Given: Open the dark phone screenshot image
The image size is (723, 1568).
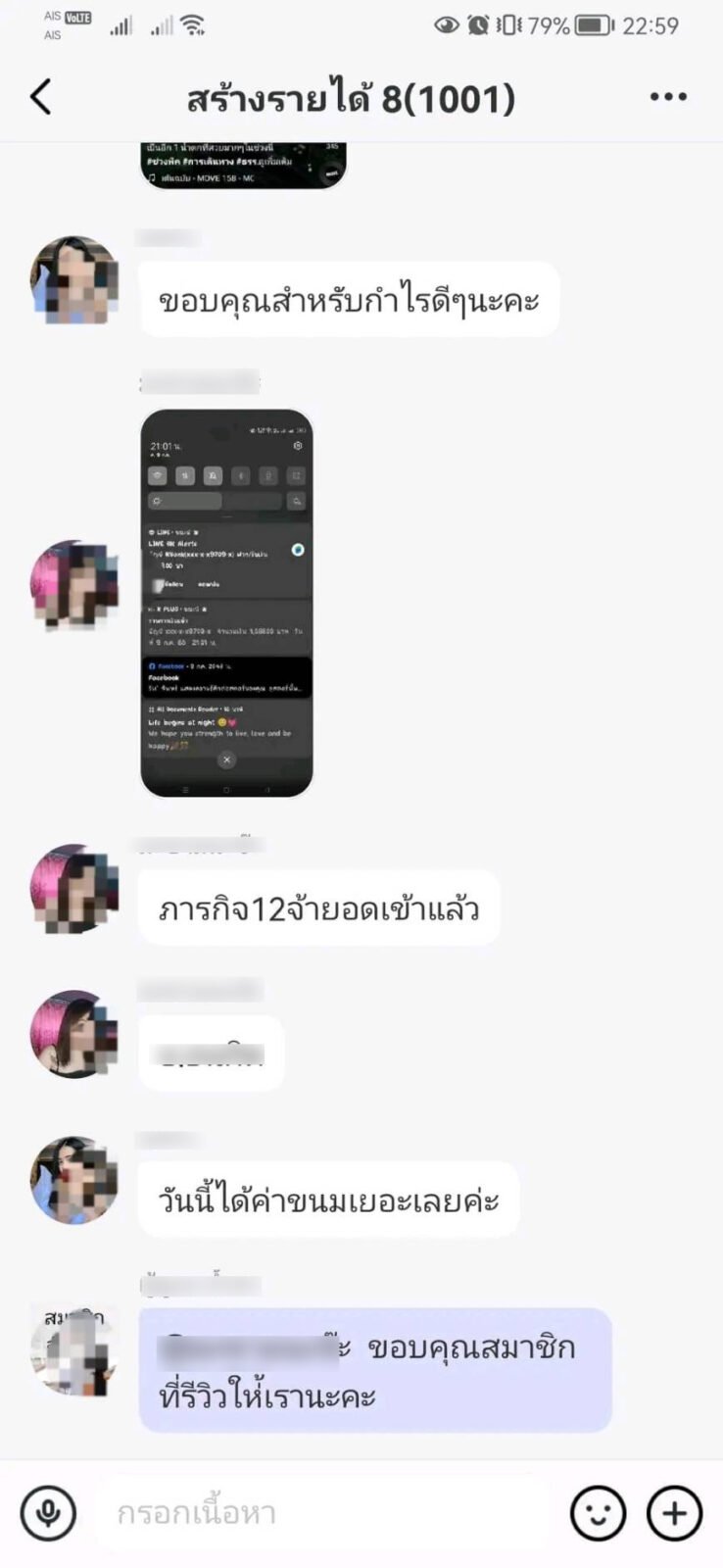Looking at the screenshot, I should pyautogui.click(x=226, y=603).
